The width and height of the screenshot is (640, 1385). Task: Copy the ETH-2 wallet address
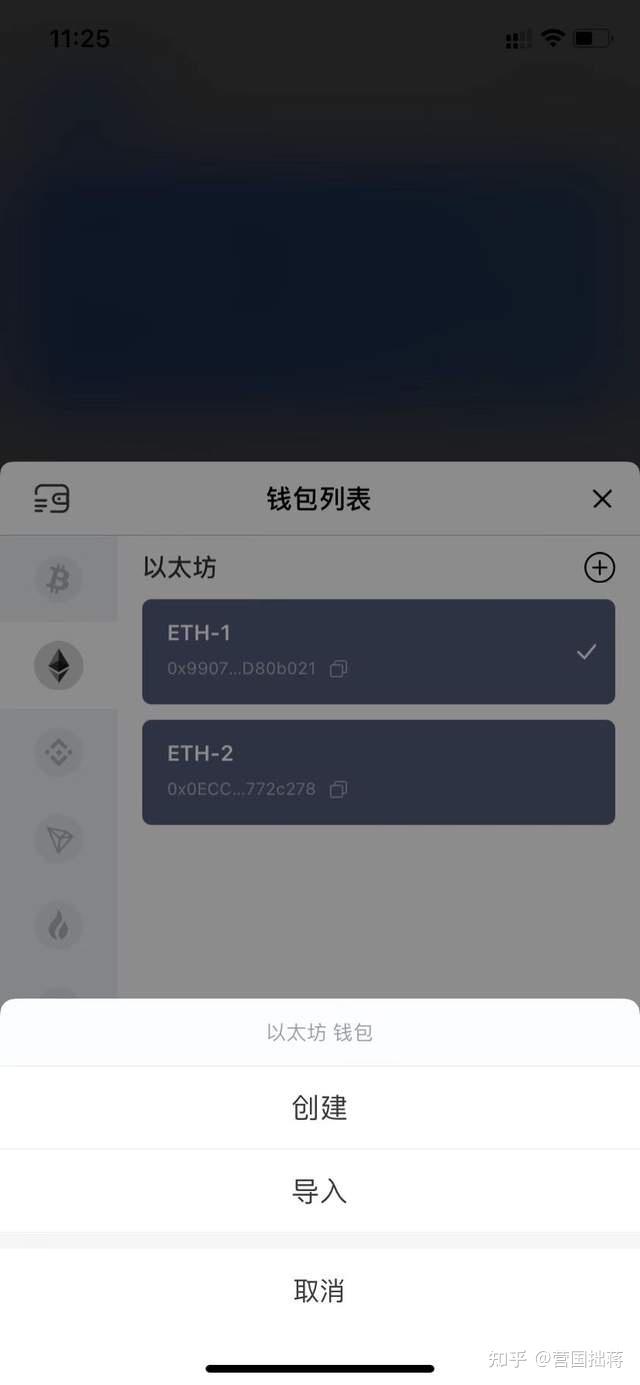click(339, 789)
